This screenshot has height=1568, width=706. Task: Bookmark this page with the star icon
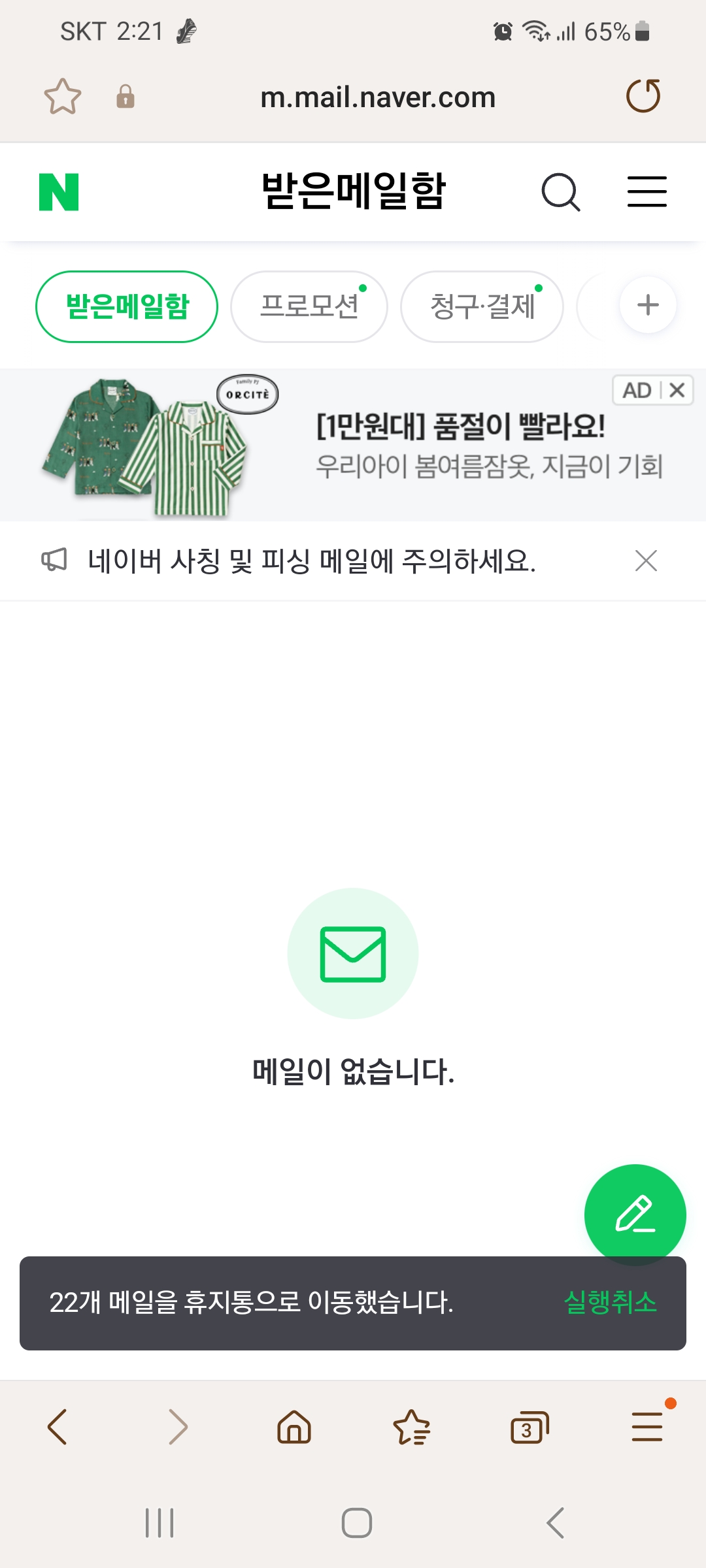click(x=63, y=97)
